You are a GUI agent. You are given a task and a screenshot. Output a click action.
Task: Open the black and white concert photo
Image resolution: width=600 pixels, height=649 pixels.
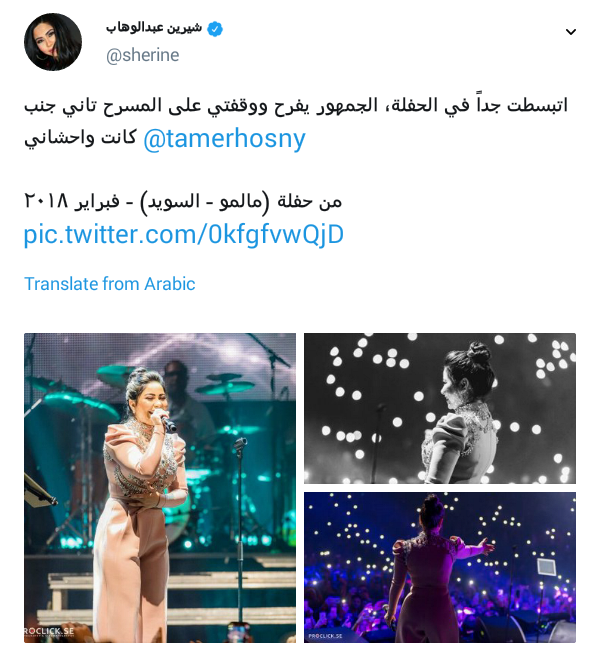tap(440, 408)
